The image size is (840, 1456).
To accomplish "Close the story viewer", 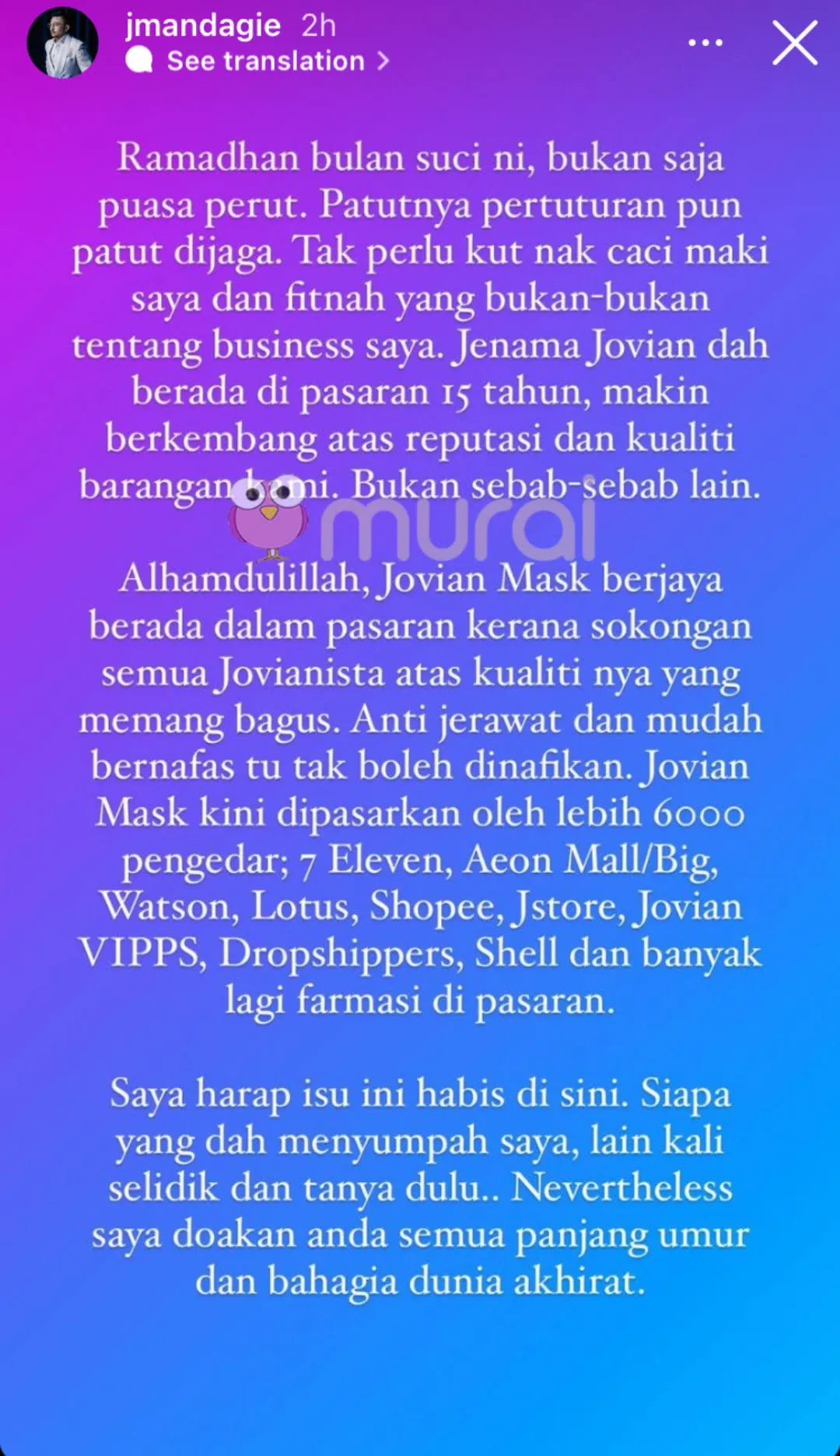I will (794, 43).
